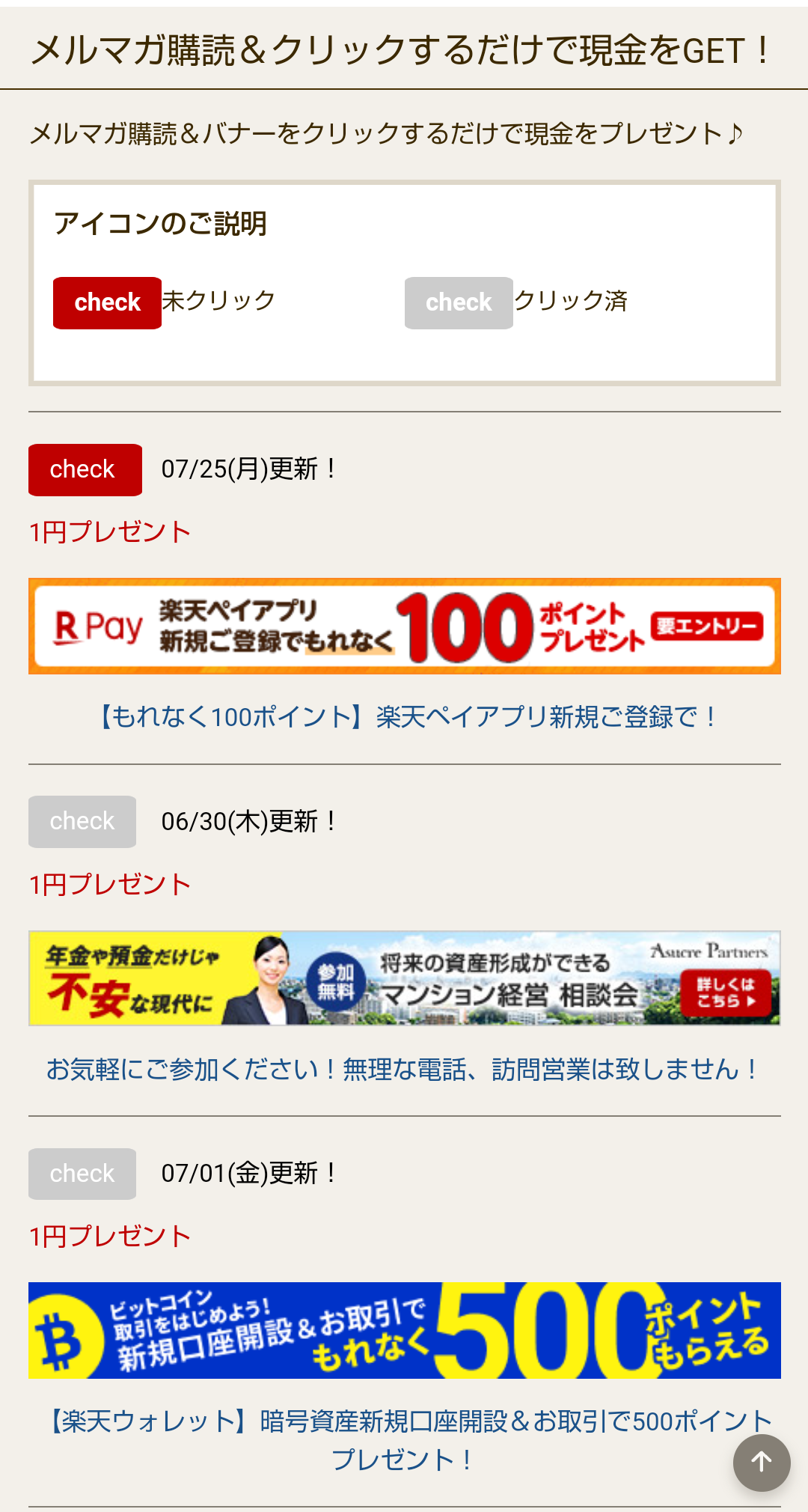Open the Bitcoin 500 point banner

pyautogui.click(x=404, y=1330)
